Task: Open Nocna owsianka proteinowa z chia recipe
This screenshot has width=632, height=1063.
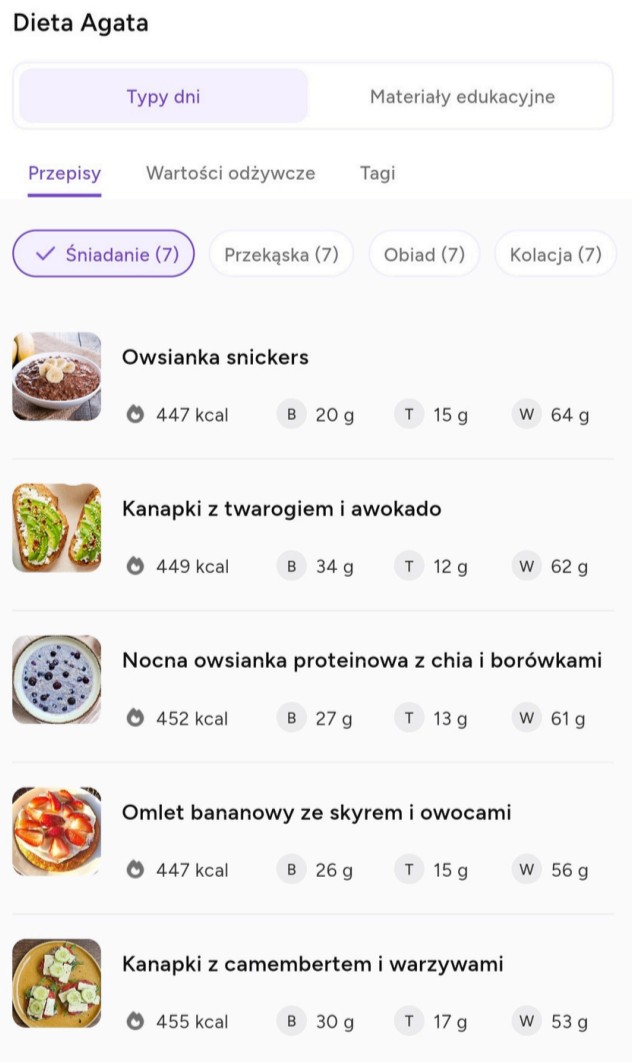Action: [x=361, y=660]
